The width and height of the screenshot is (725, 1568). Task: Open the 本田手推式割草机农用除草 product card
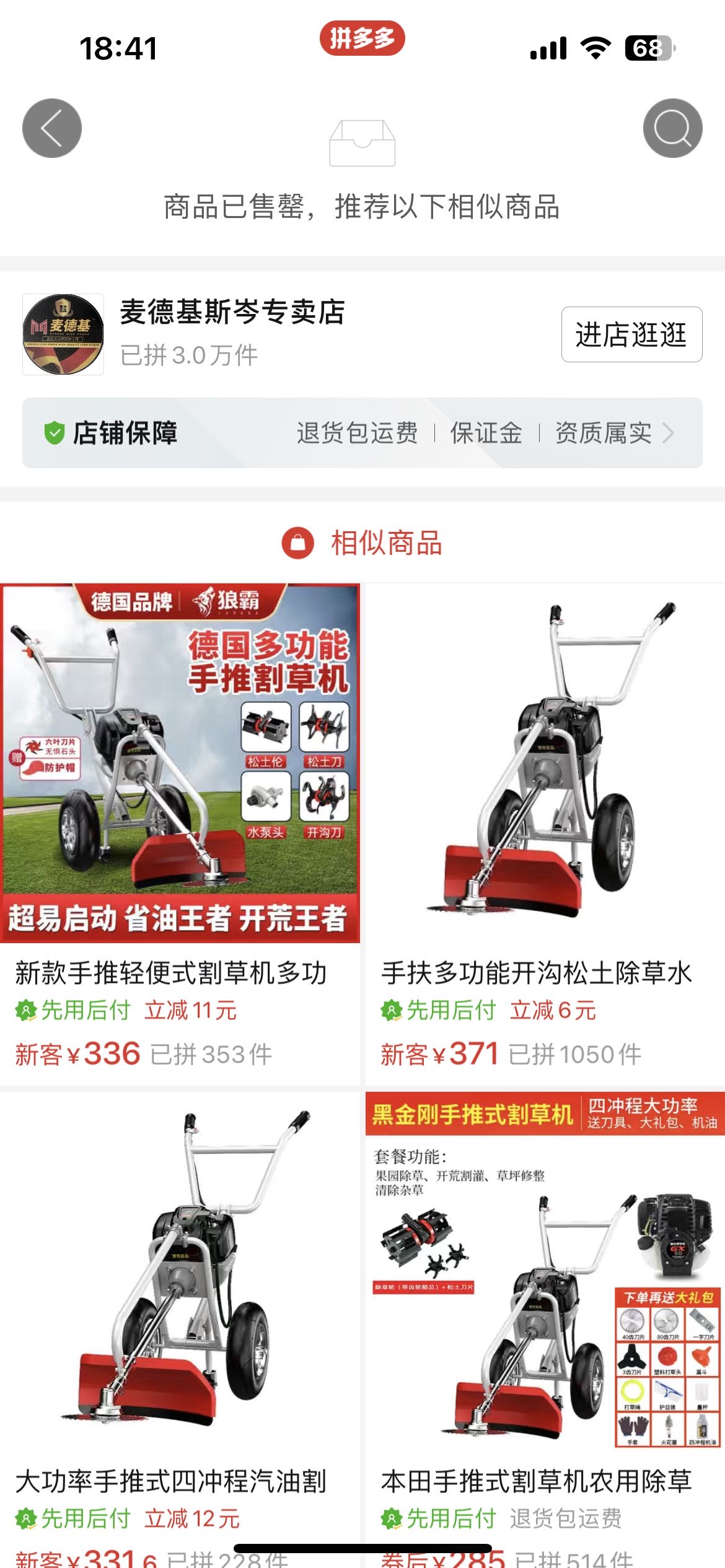[x=545, y=1330]
